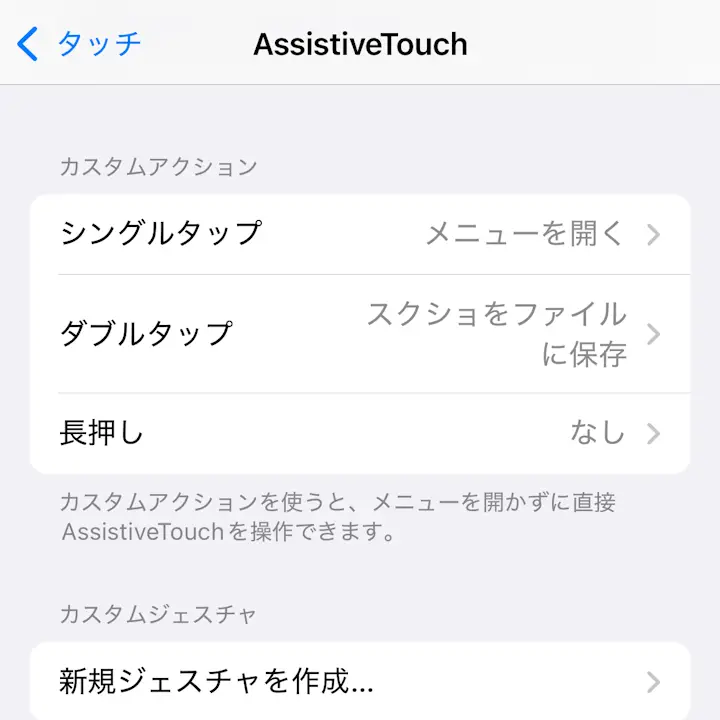Select 新規ジェスチャを作成 to create a gesture

click(x=360, y=682)
